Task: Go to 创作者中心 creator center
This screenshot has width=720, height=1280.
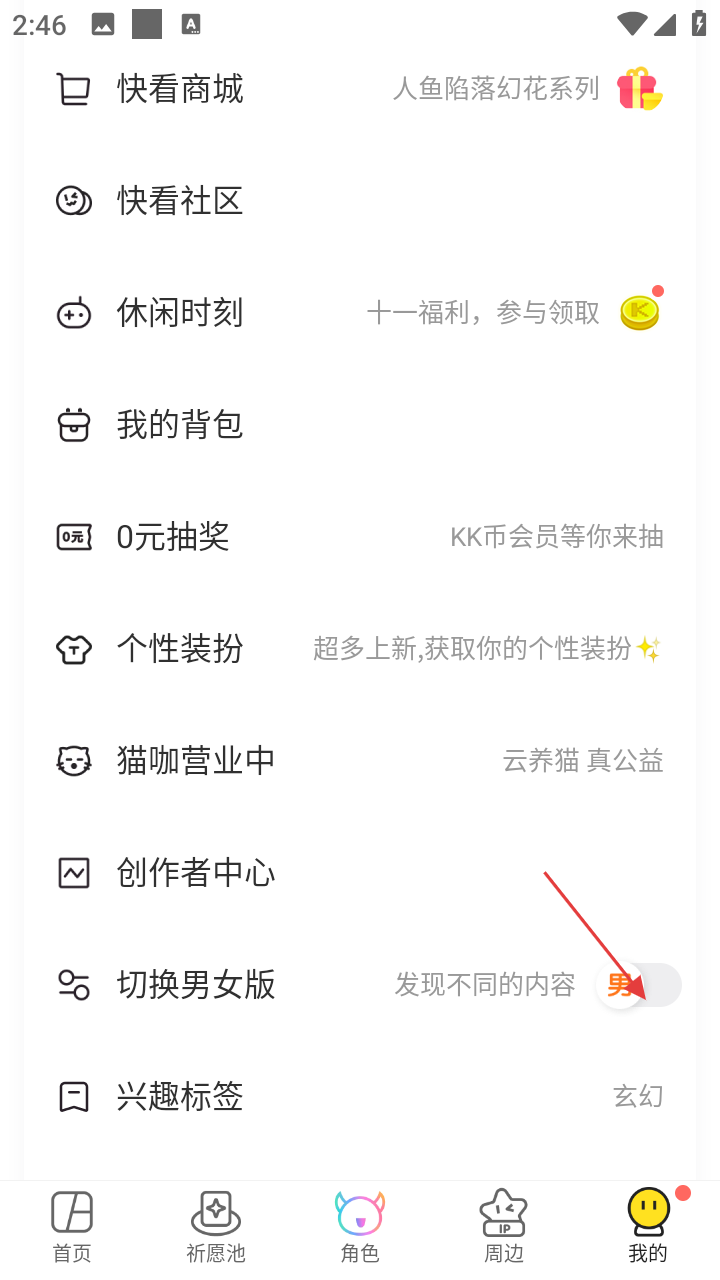Action: (196, 873)
